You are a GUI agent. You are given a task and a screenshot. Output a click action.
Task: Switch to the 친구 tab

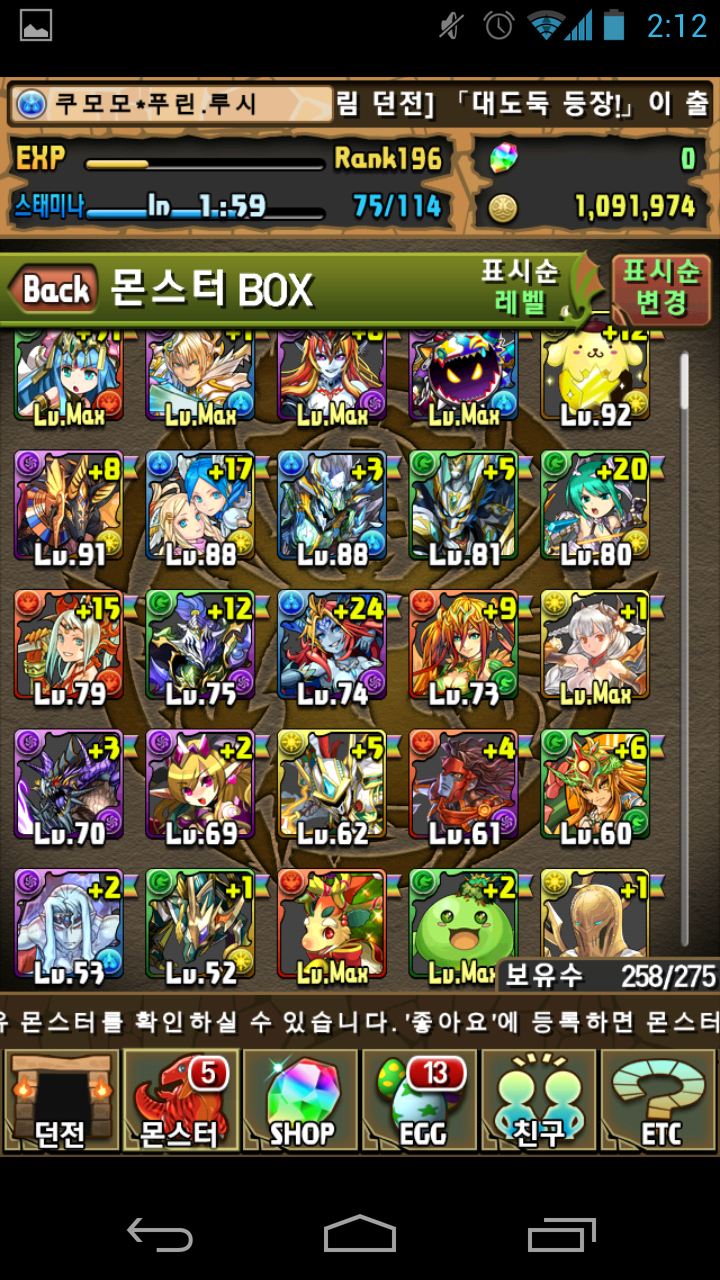[539, 1100]
